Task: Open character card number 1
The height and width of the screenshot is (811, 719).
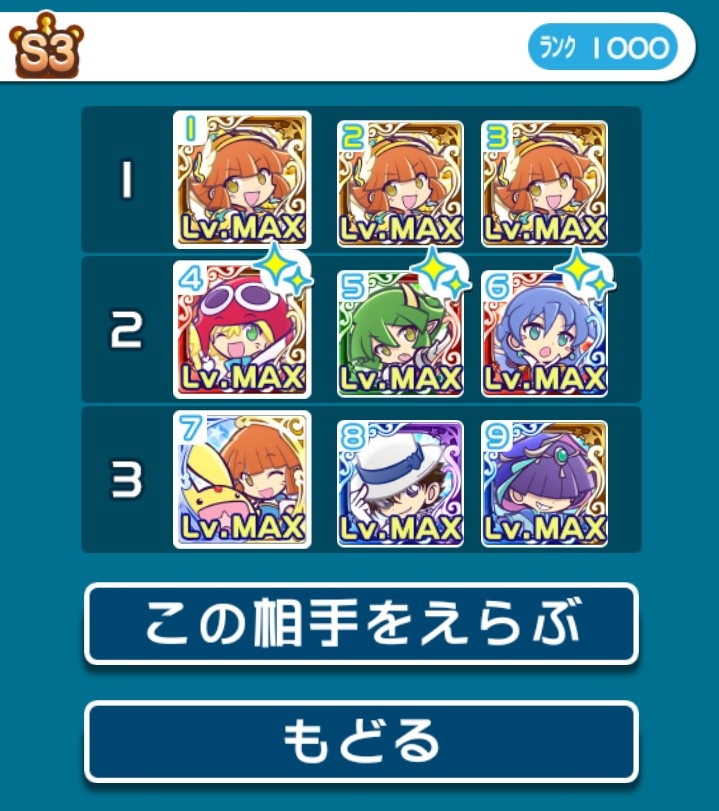Action: [242, 180]
